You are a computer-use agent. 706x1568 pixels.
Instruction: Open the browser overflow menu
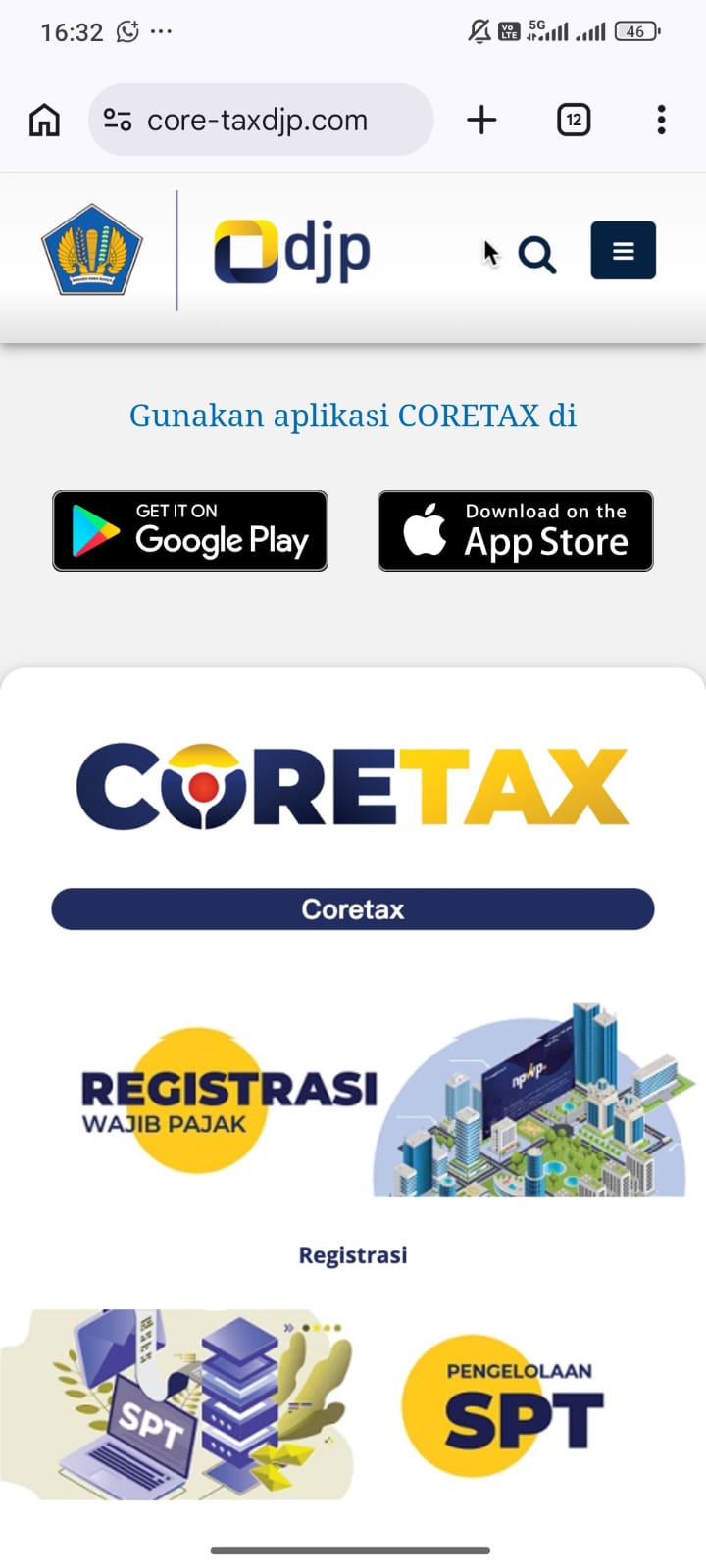tap(662, 121)
